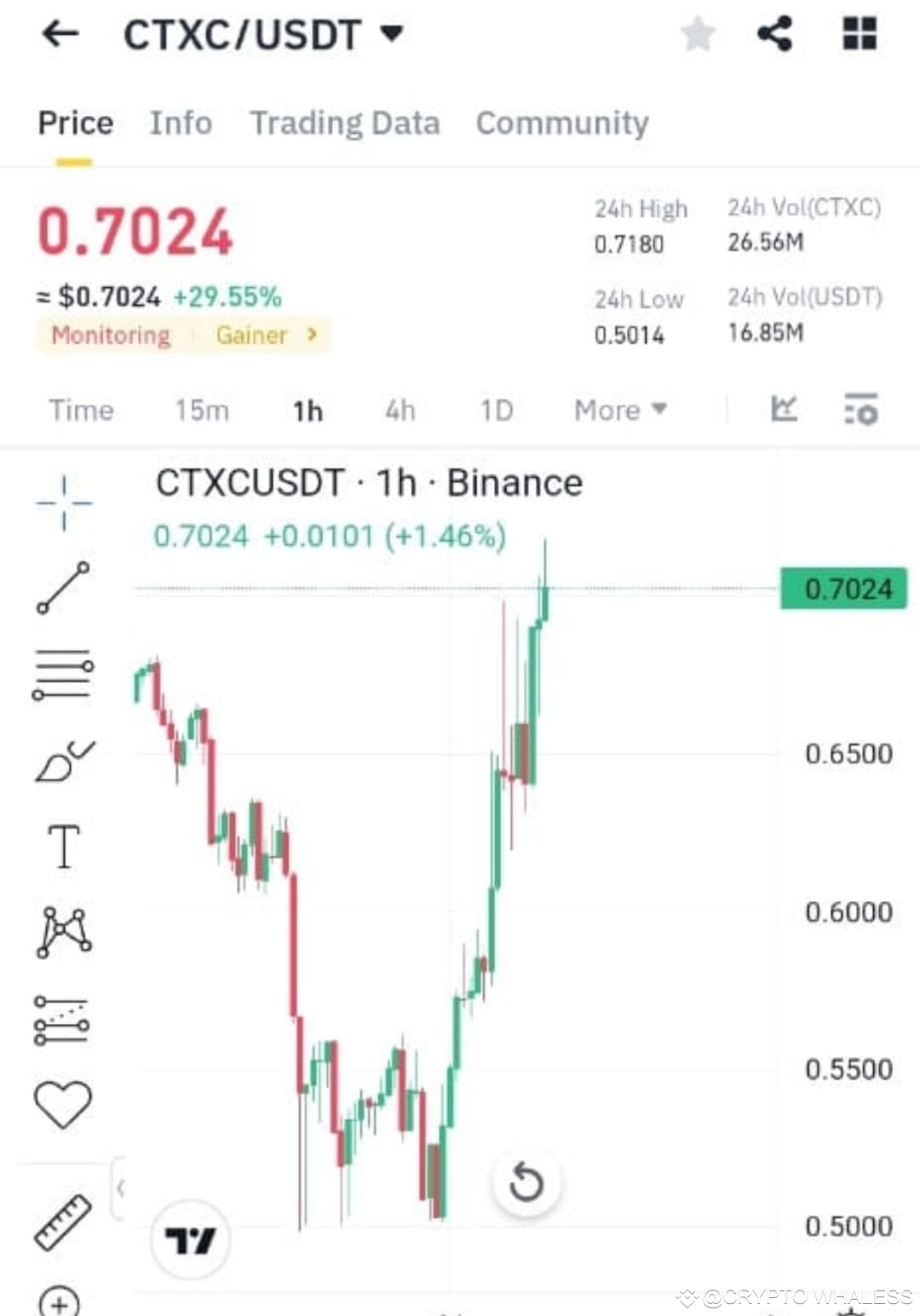Viewport: 920px width, 1316px height.
Task: Open the chart settings menu
Action: tap(859, 34)
